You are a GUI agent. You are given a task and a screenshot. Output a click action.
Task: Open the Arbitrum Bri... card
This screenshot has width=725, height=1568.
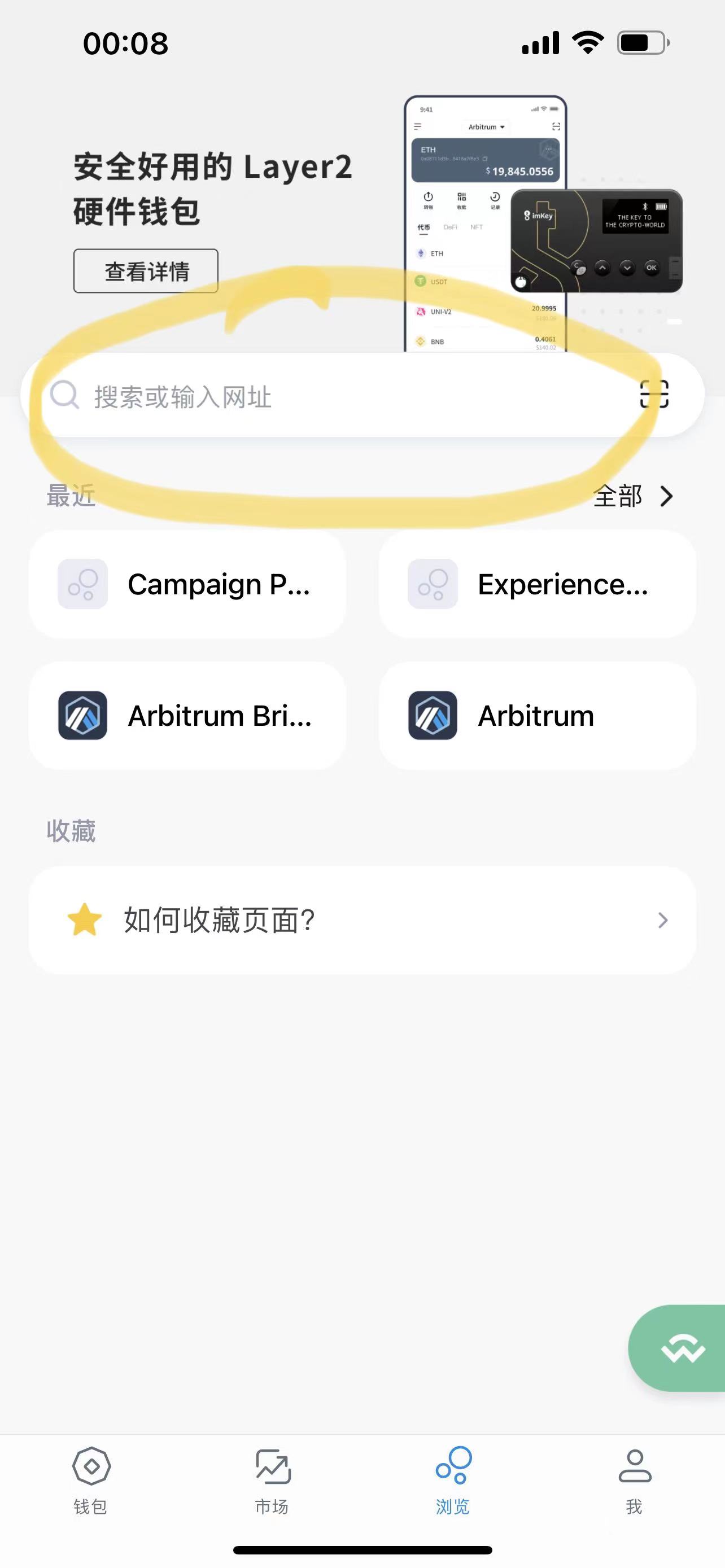point(187,716)
